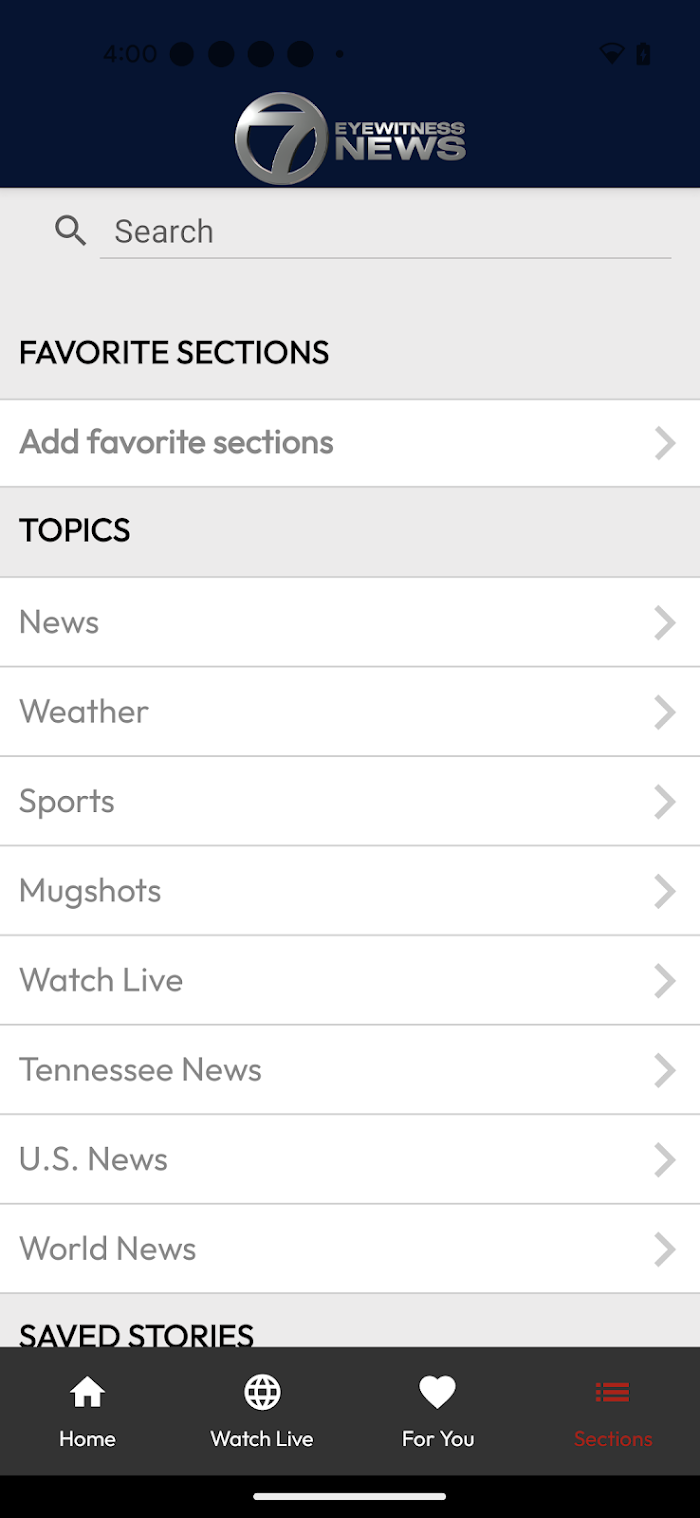Switch to the Watch Live bottom tab
The width and height of the screenshot is (700, 1518).
262,1411
